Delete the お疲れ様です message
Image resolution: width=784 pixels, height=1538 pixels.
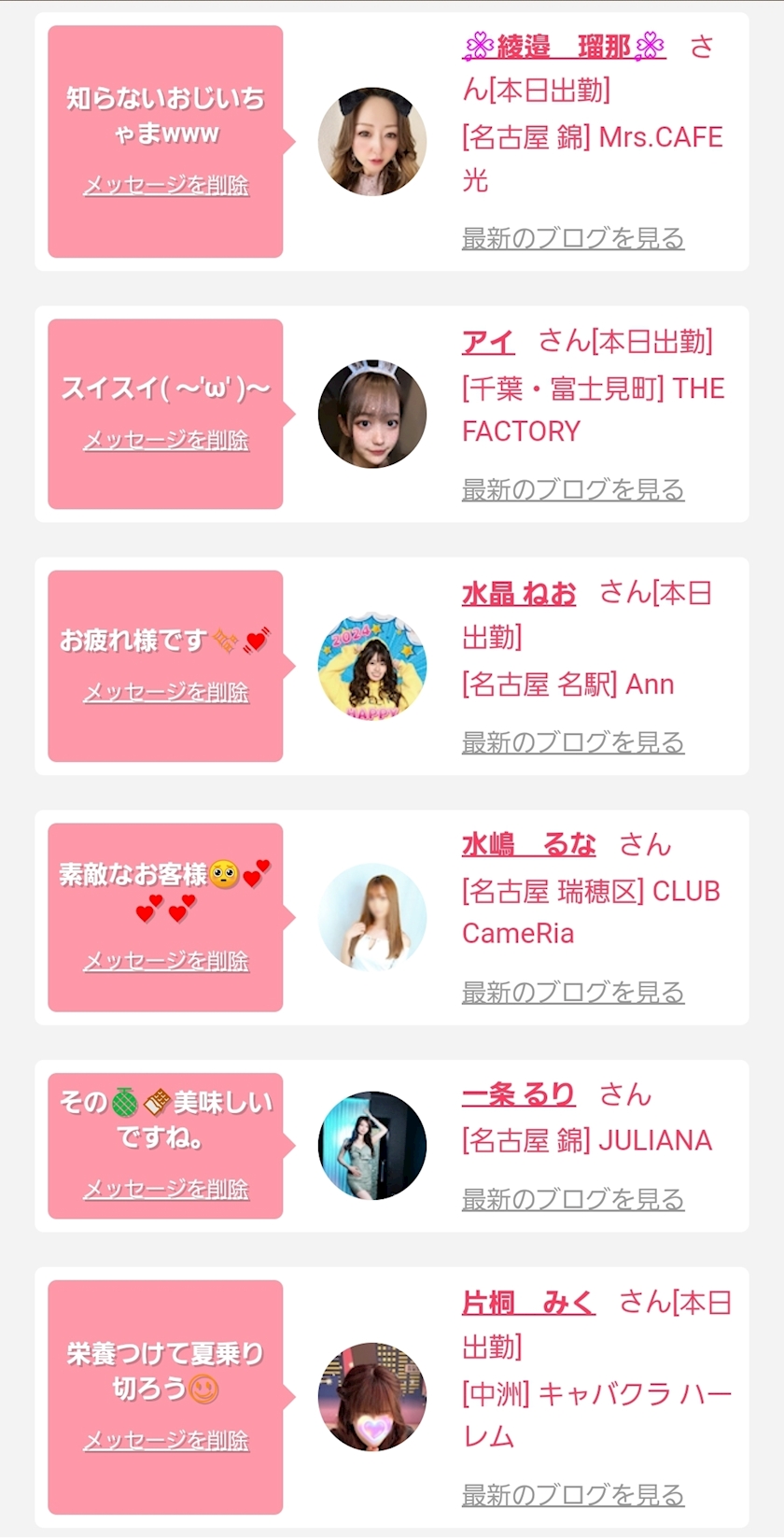click(x=166, y=692)
